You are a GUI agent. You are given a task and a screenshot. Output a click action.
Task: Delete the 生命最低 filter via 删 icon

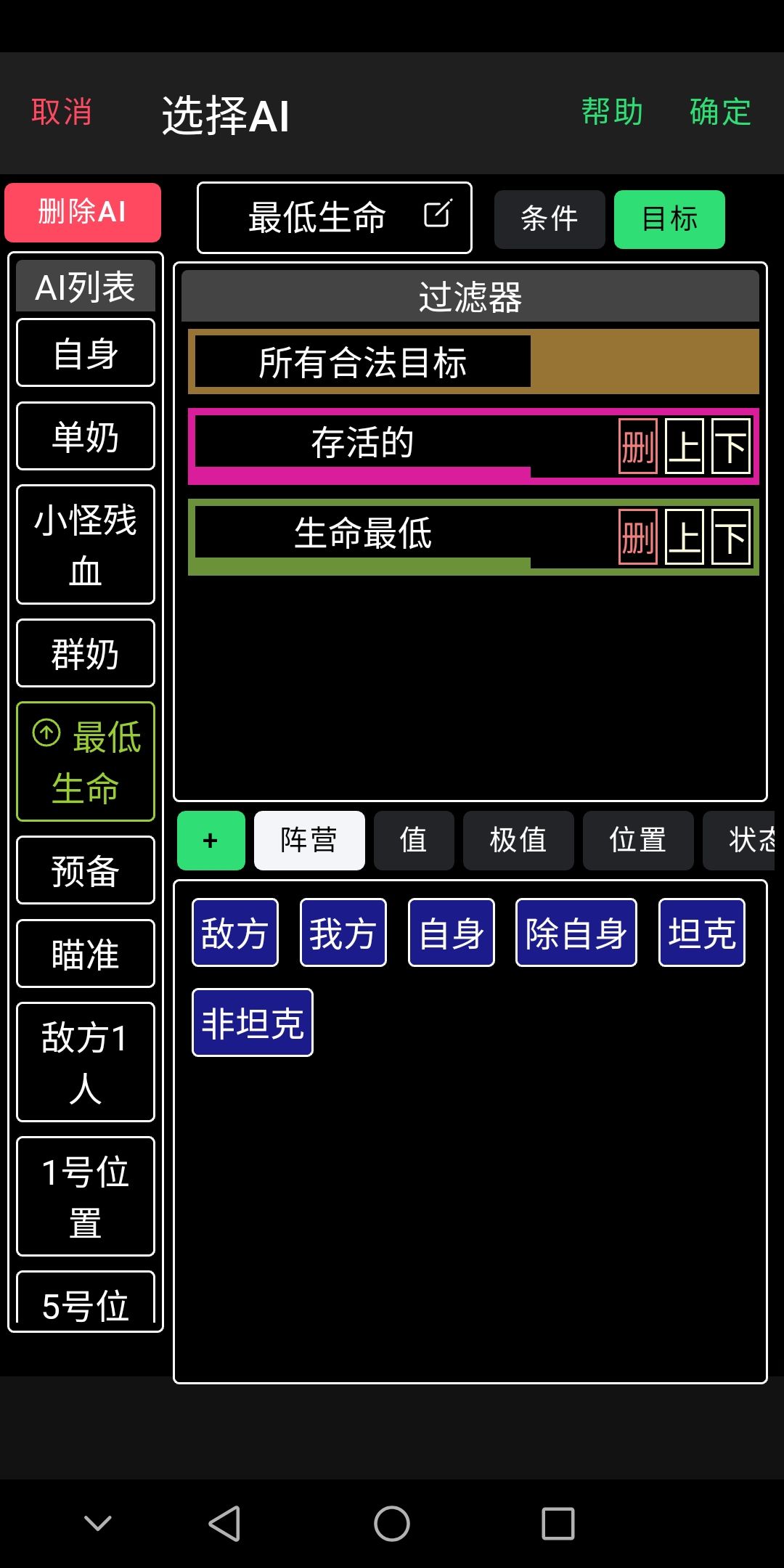pyautogui.click(x=637, y=537)
